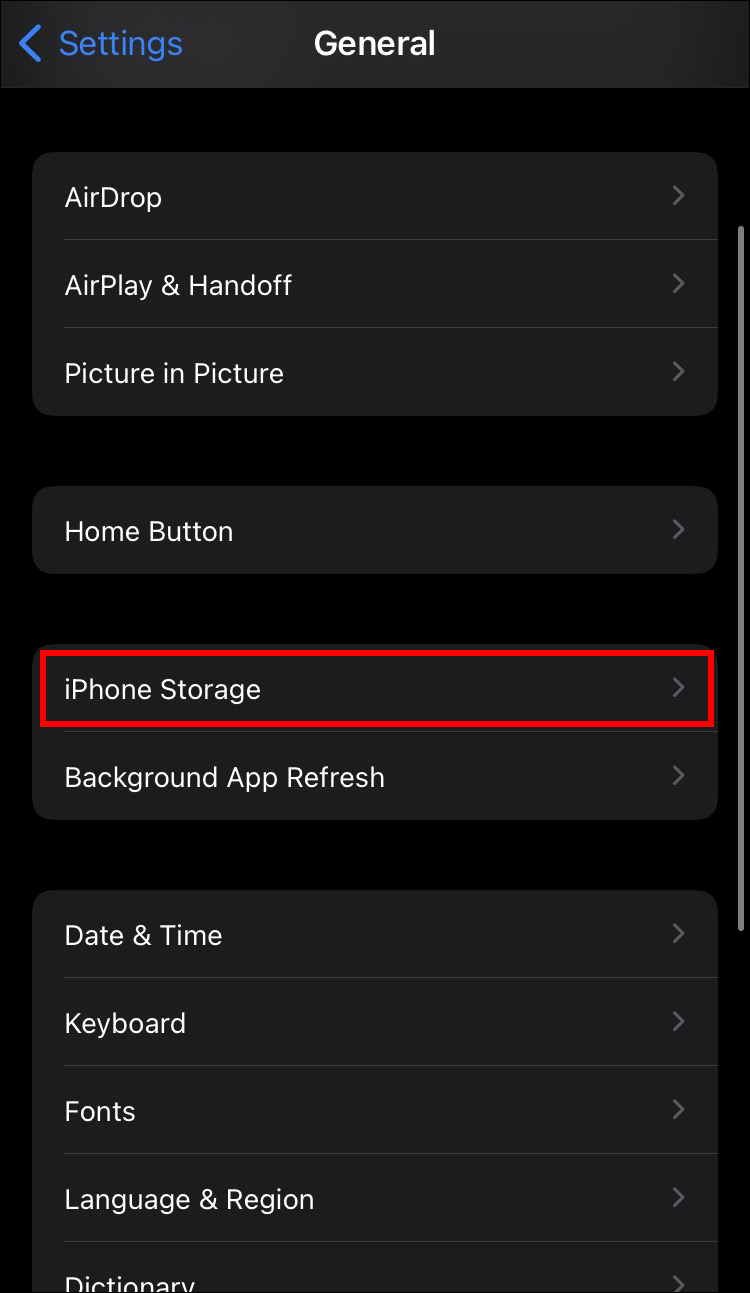Open Picture in Picture settings
750x1293 pixels.
click(x=374, y=373)
